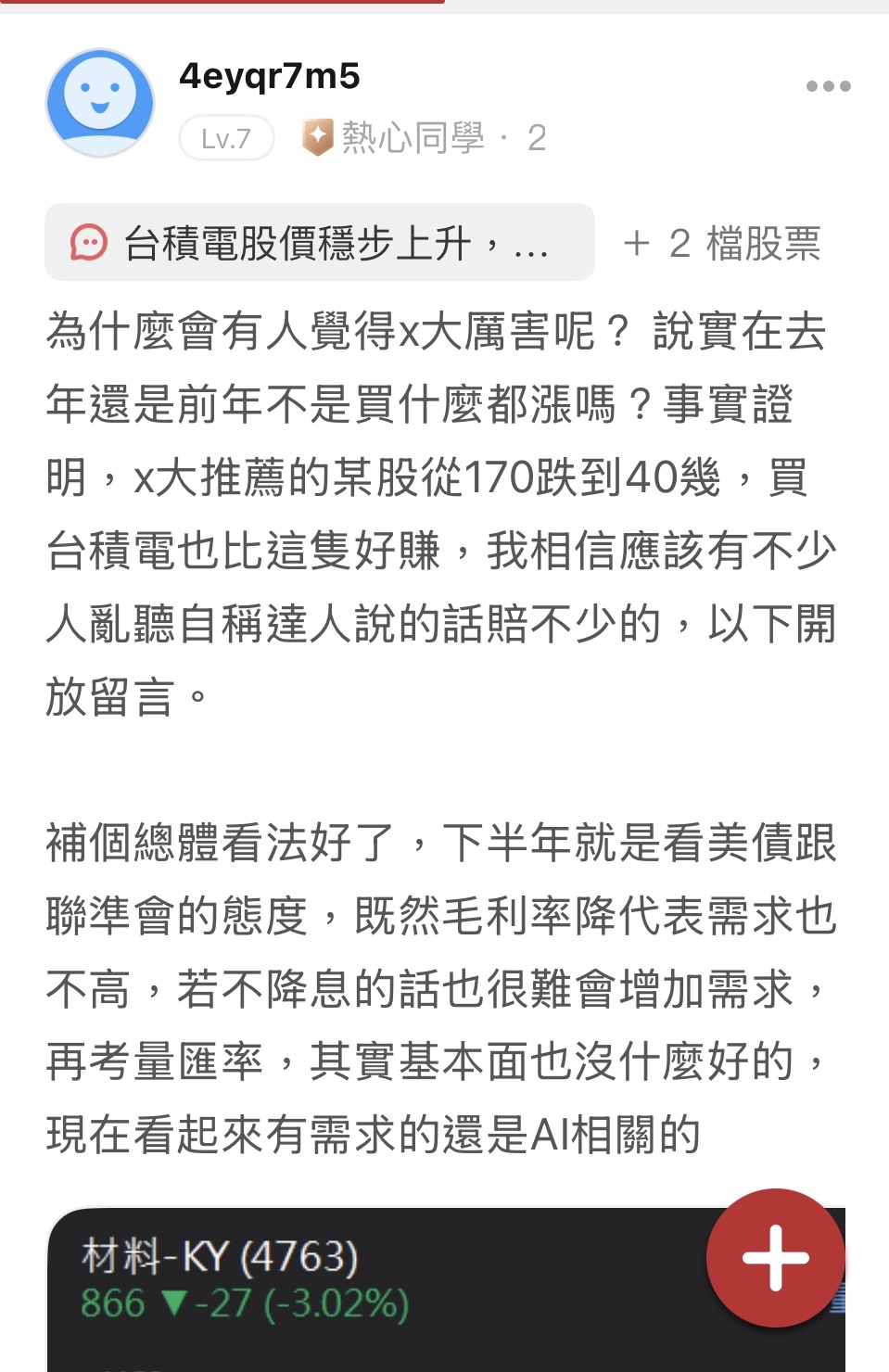View 4eyqr7m5's profile avatar

(101, 102)
